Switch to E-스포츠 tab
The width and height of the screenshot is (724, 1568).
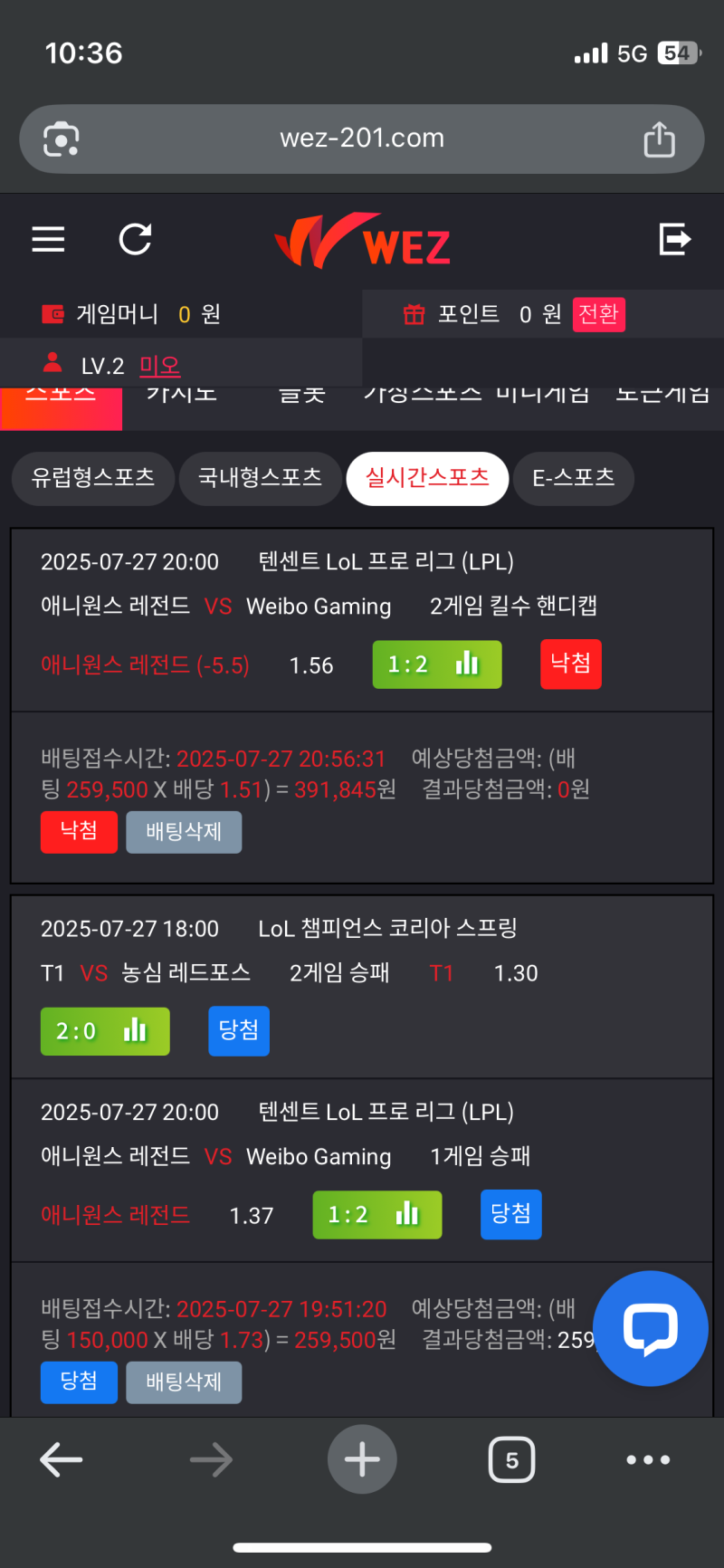click(x=574, y=478)
